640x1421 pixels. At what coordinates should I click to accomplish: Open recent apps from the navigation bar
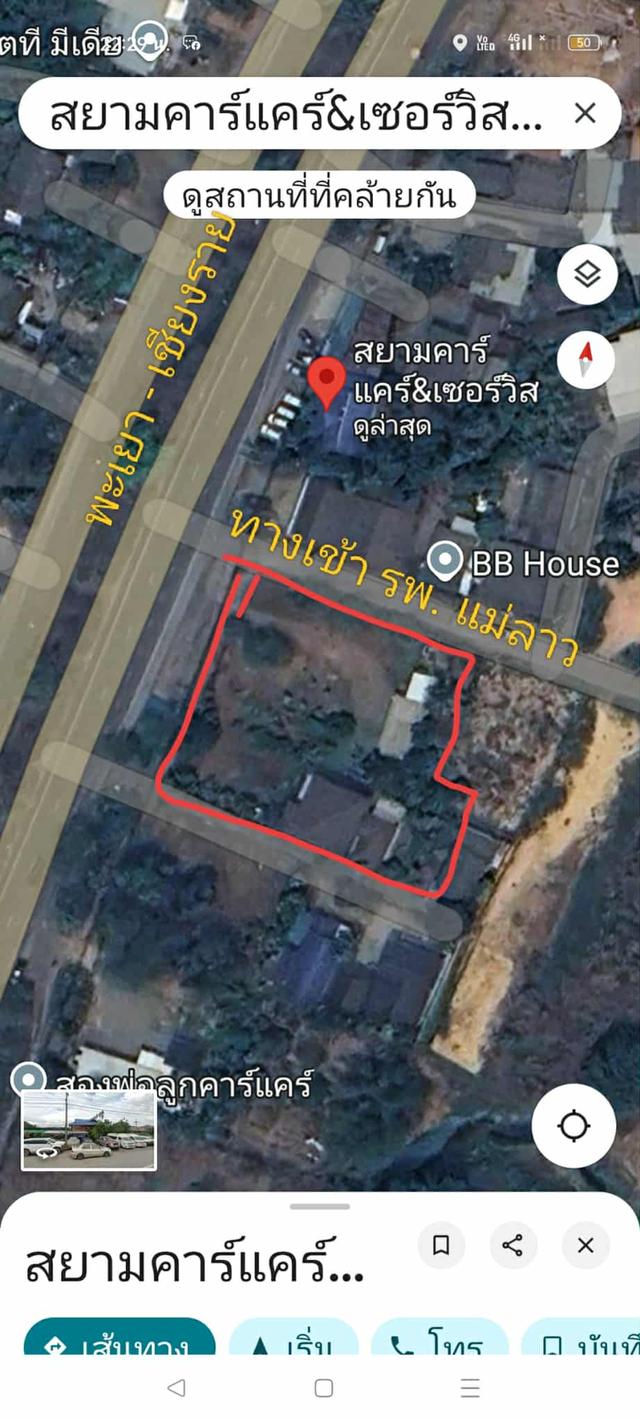tap(470, 1388)
